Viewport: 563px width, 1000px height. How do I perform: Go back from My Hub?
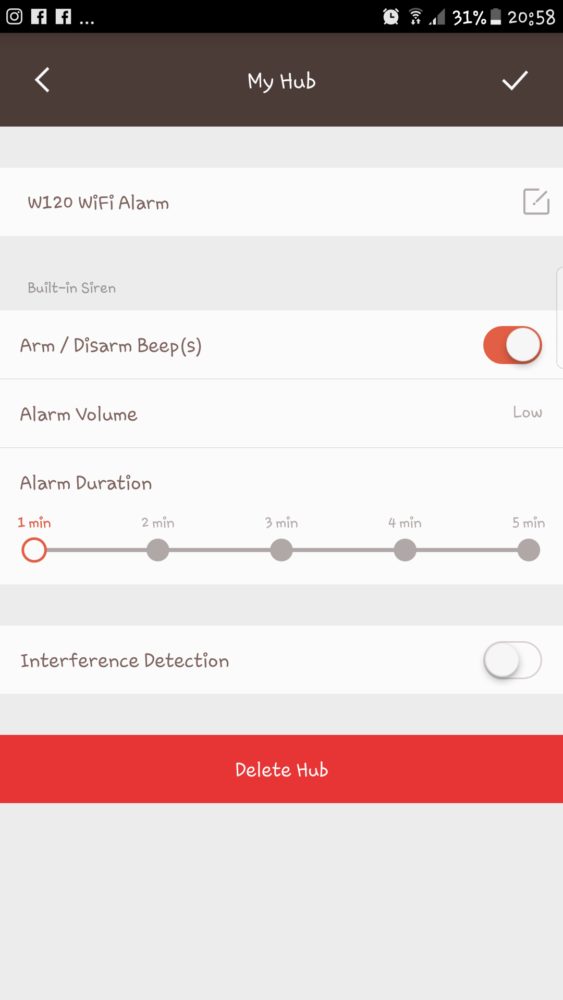pyautogui.click(x=42, y=80)
